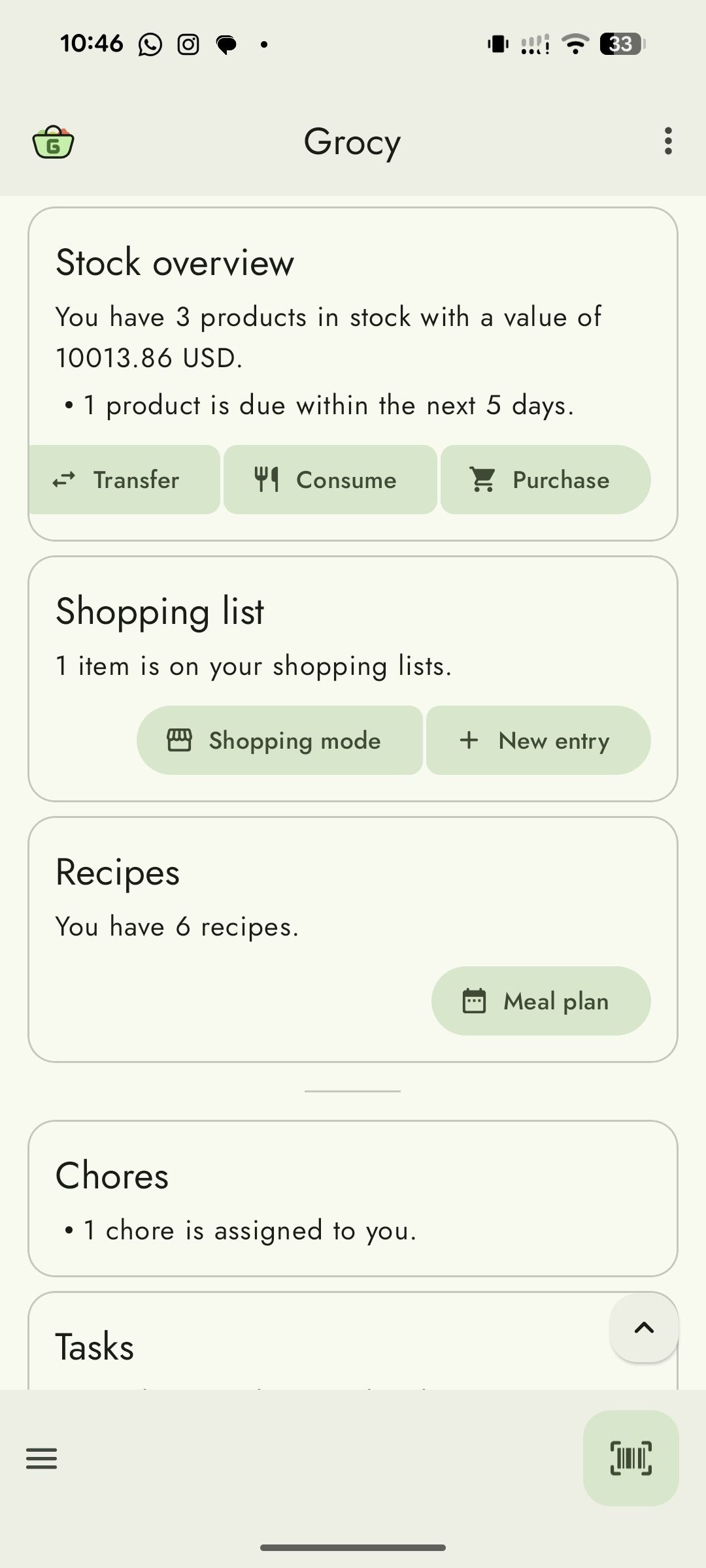The width and height of the screenshot is (706, 1568).
Task: Tap the Transfer button
Action: point(124,480)
